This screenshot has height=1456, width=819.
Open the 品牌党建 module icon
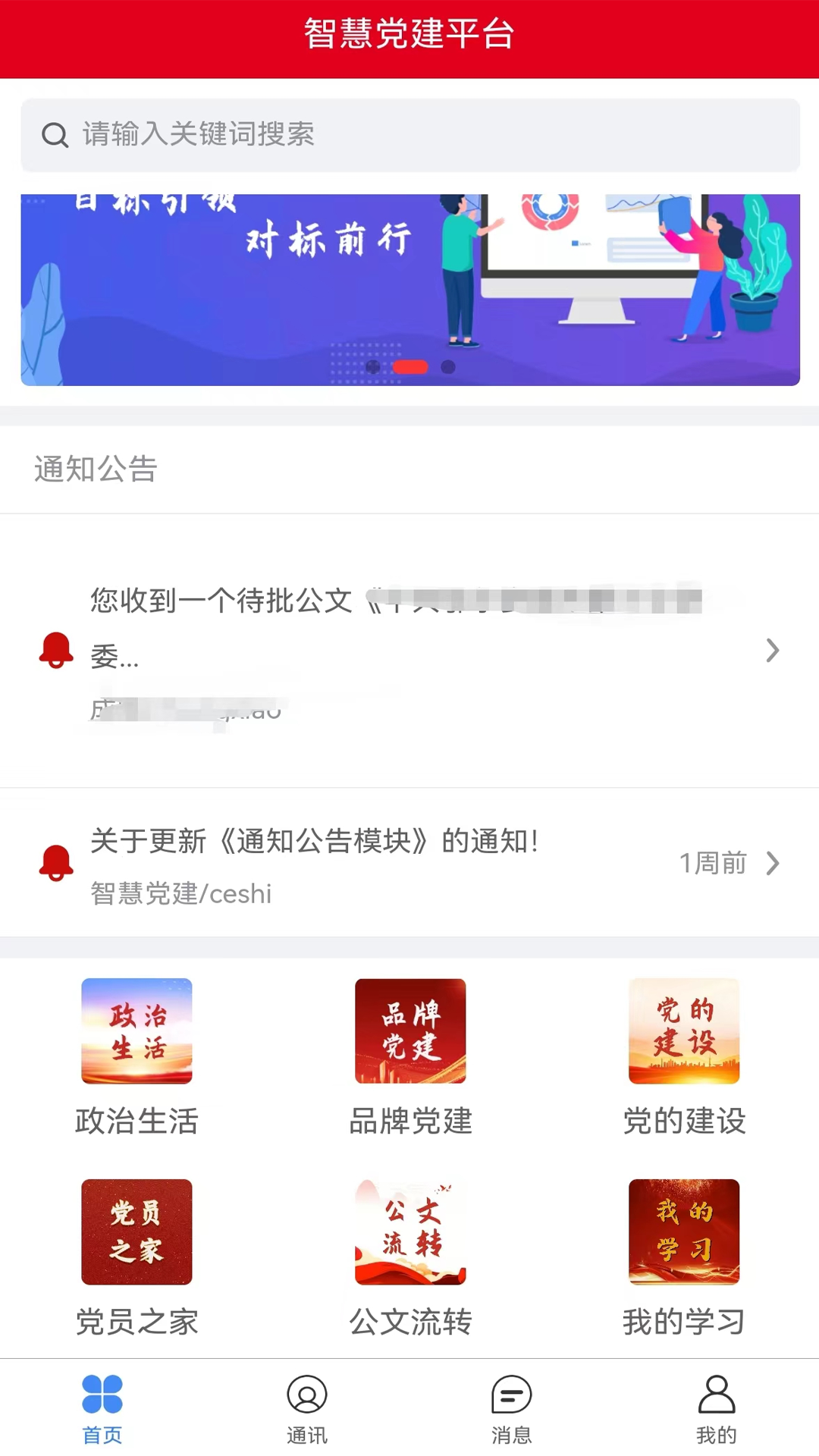409,1031
